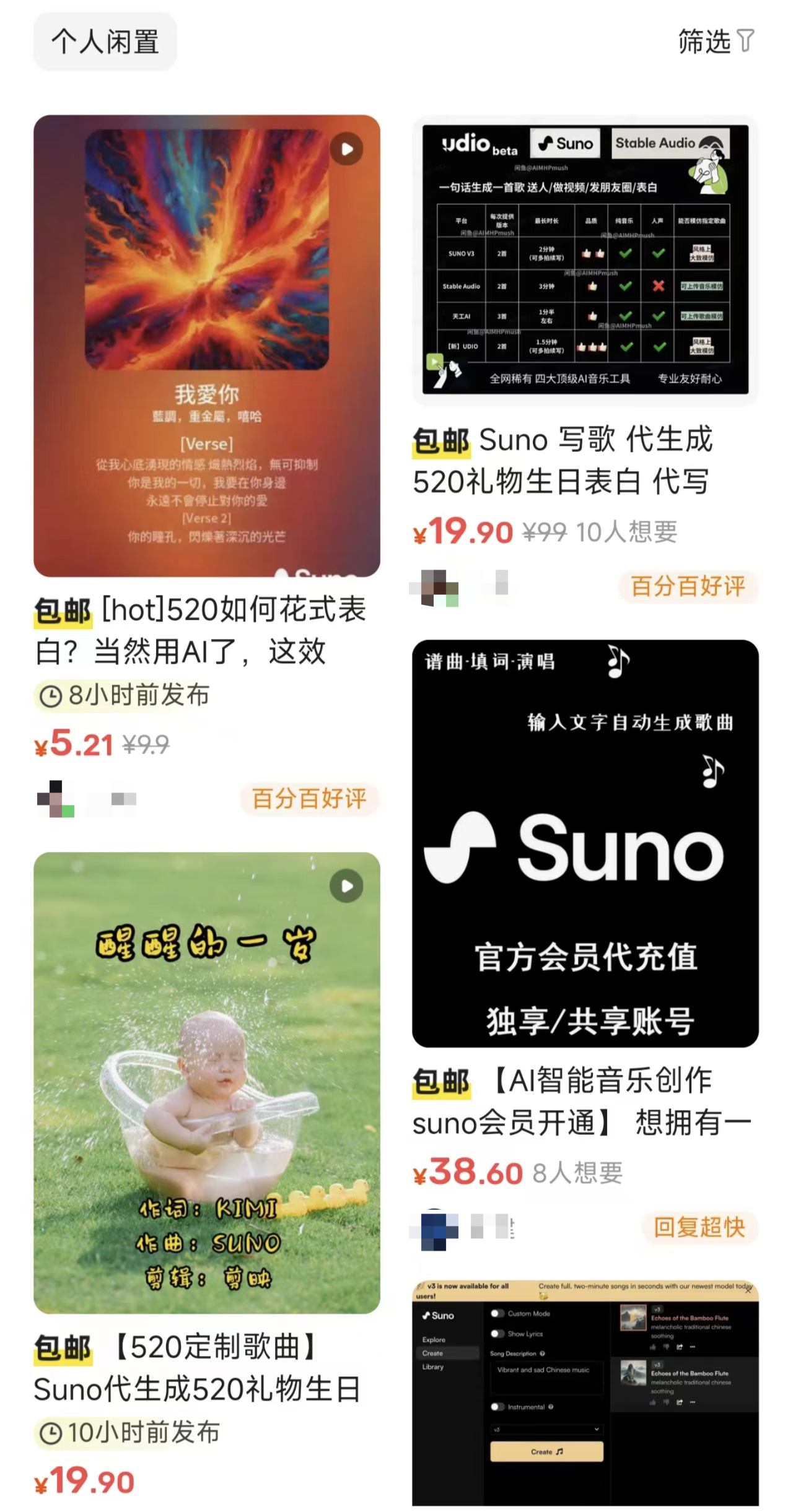Image resolution: width=793 pixels, height=1512 pixels.
Task: Open the Suno 写歌 代生成 listing
Action: (x=585, y=260)
